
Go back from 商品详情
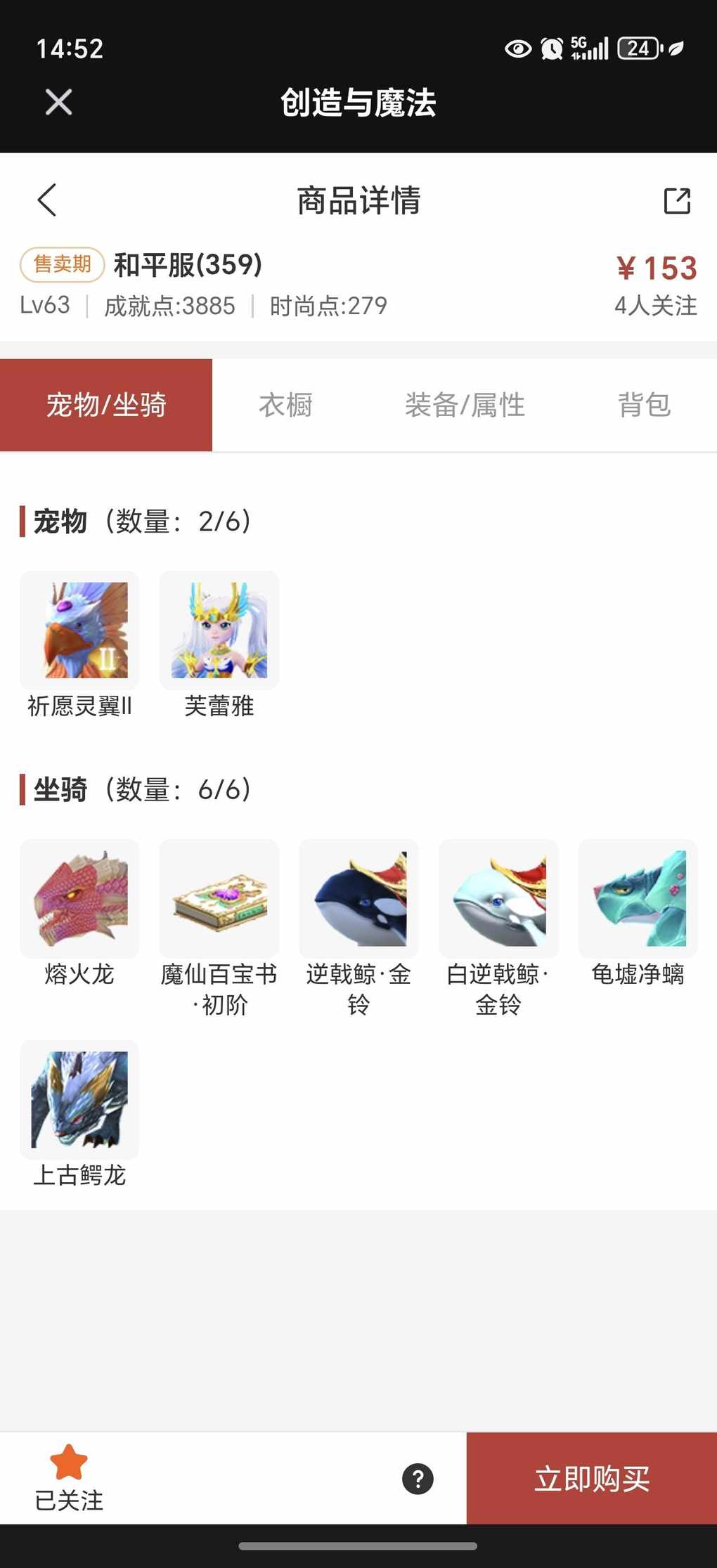coord(46,200)
